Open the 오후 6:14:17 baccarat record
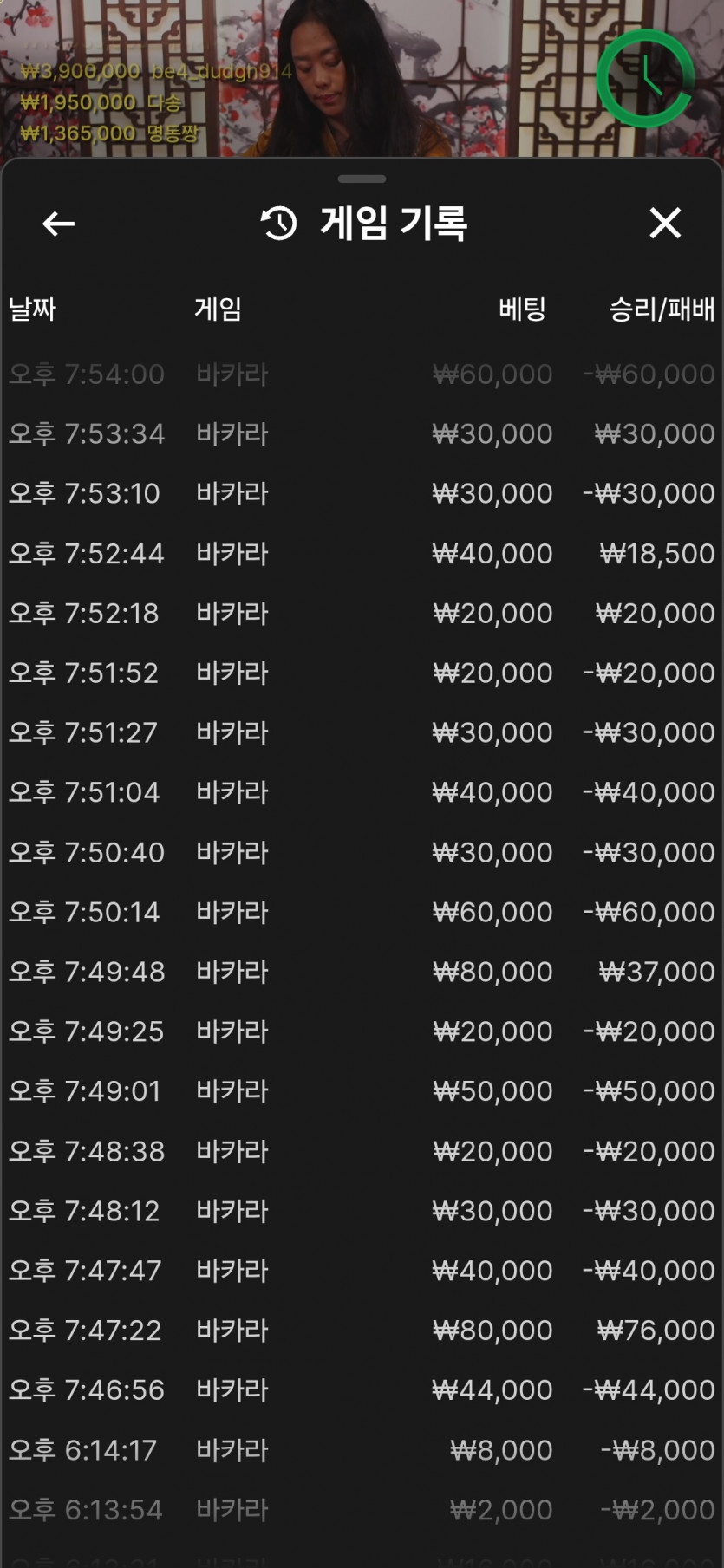 point(362,1449)
